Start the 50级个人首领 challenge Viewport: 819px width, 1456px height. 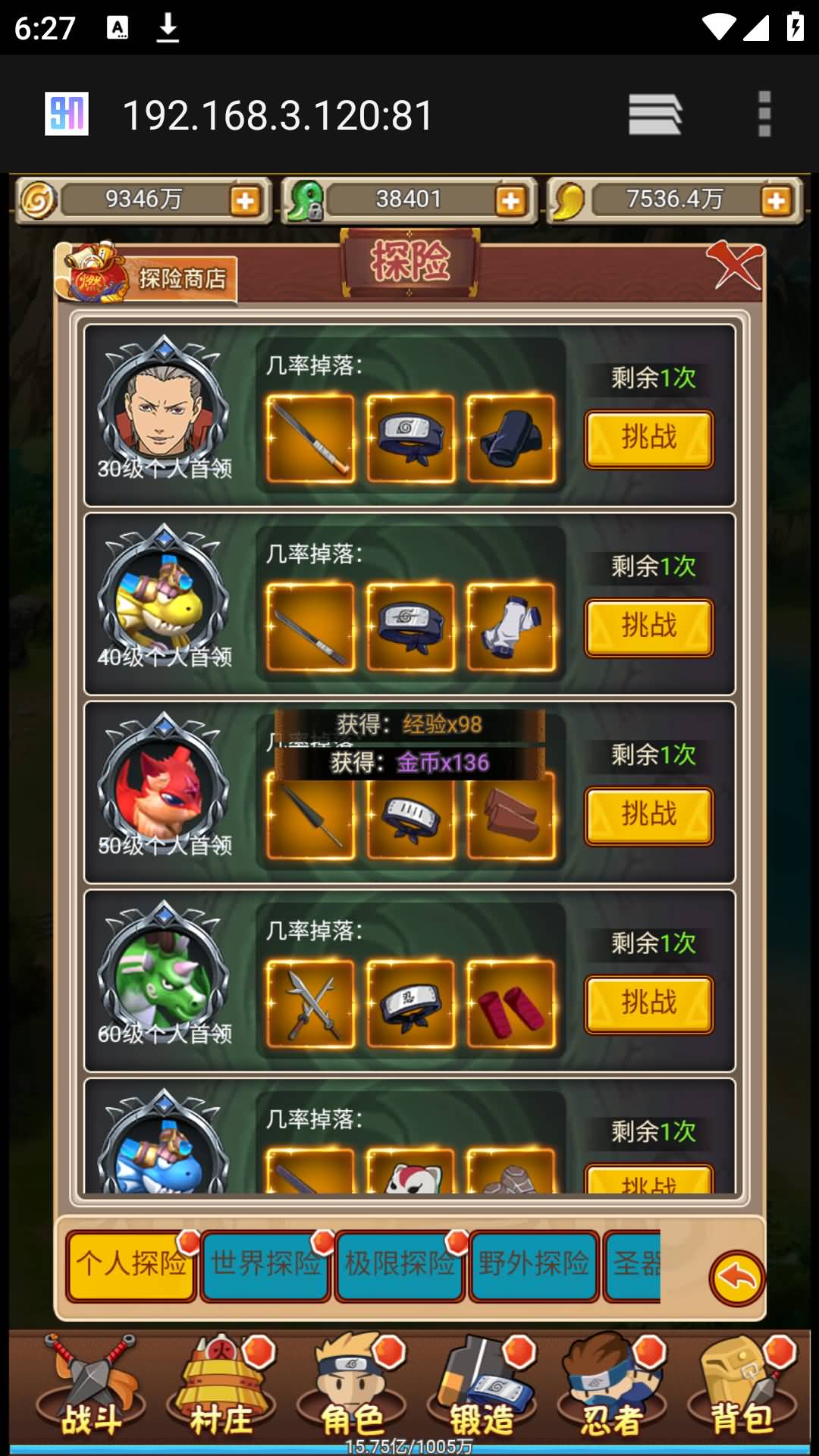pyautogui.click(x=648, y=816)
